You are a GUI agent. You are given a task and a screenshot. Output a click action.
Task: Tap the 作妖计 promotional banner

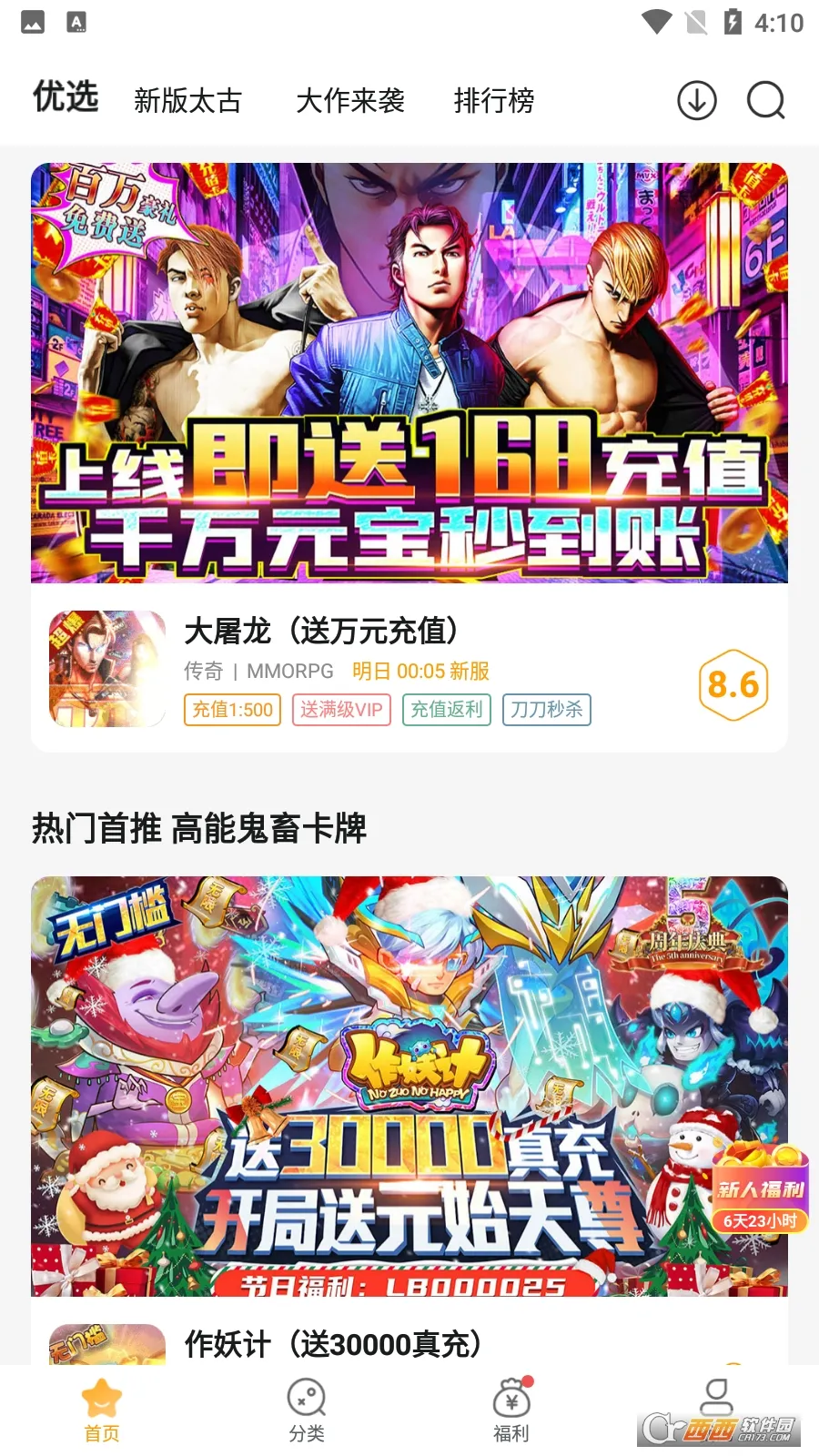point(409,1087)
